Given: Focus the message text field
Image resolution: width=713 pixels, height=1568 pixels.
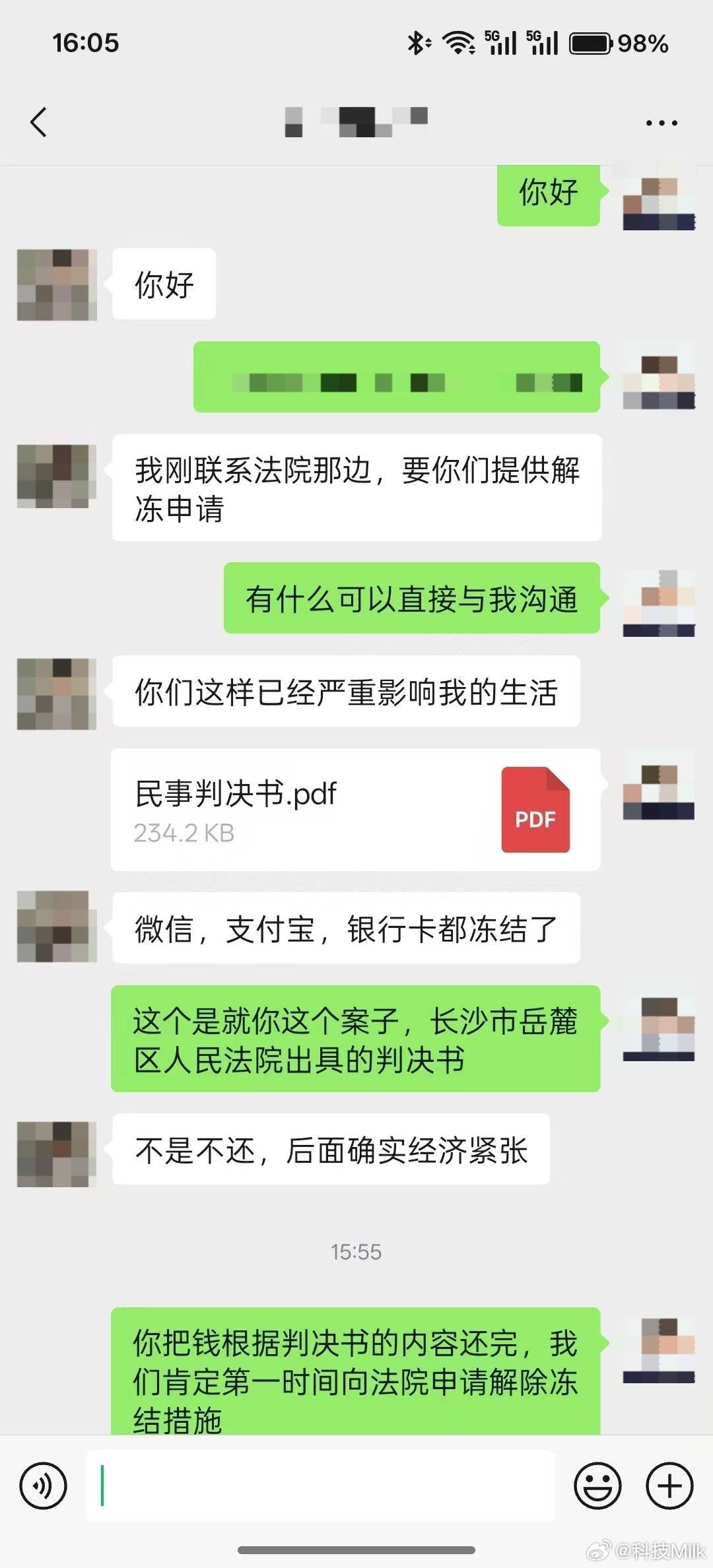Looking at the screenshot, I should click(x=321, y=1486).
